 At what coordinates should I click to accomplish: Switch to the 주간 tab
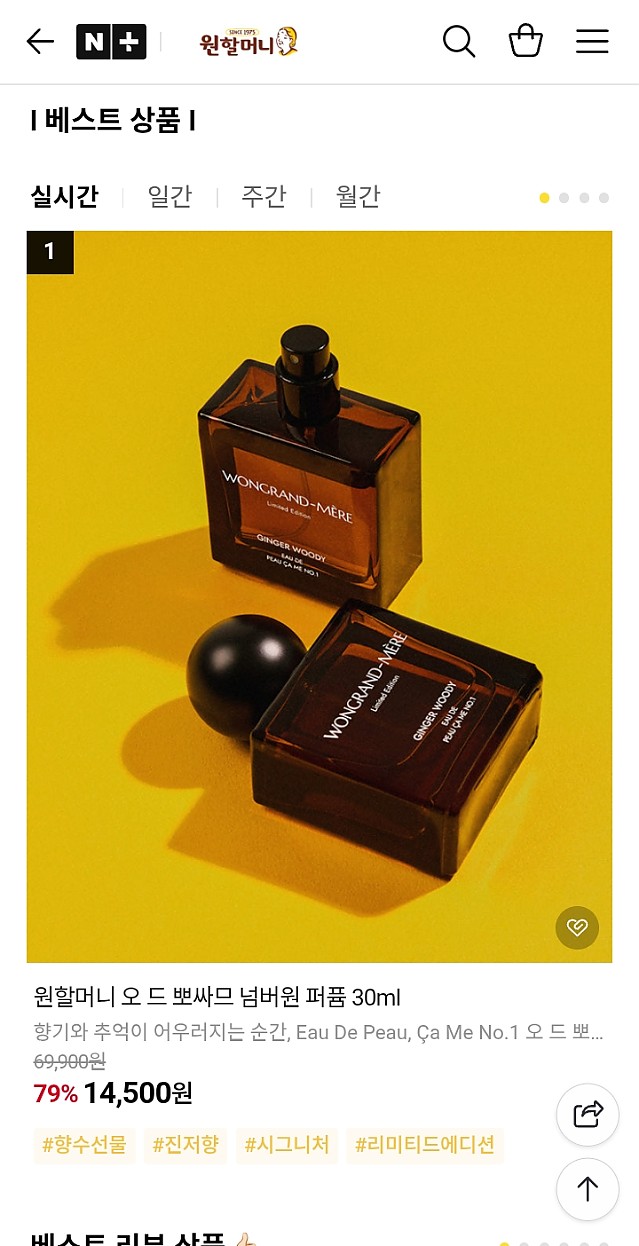click(x=264, y=196)
